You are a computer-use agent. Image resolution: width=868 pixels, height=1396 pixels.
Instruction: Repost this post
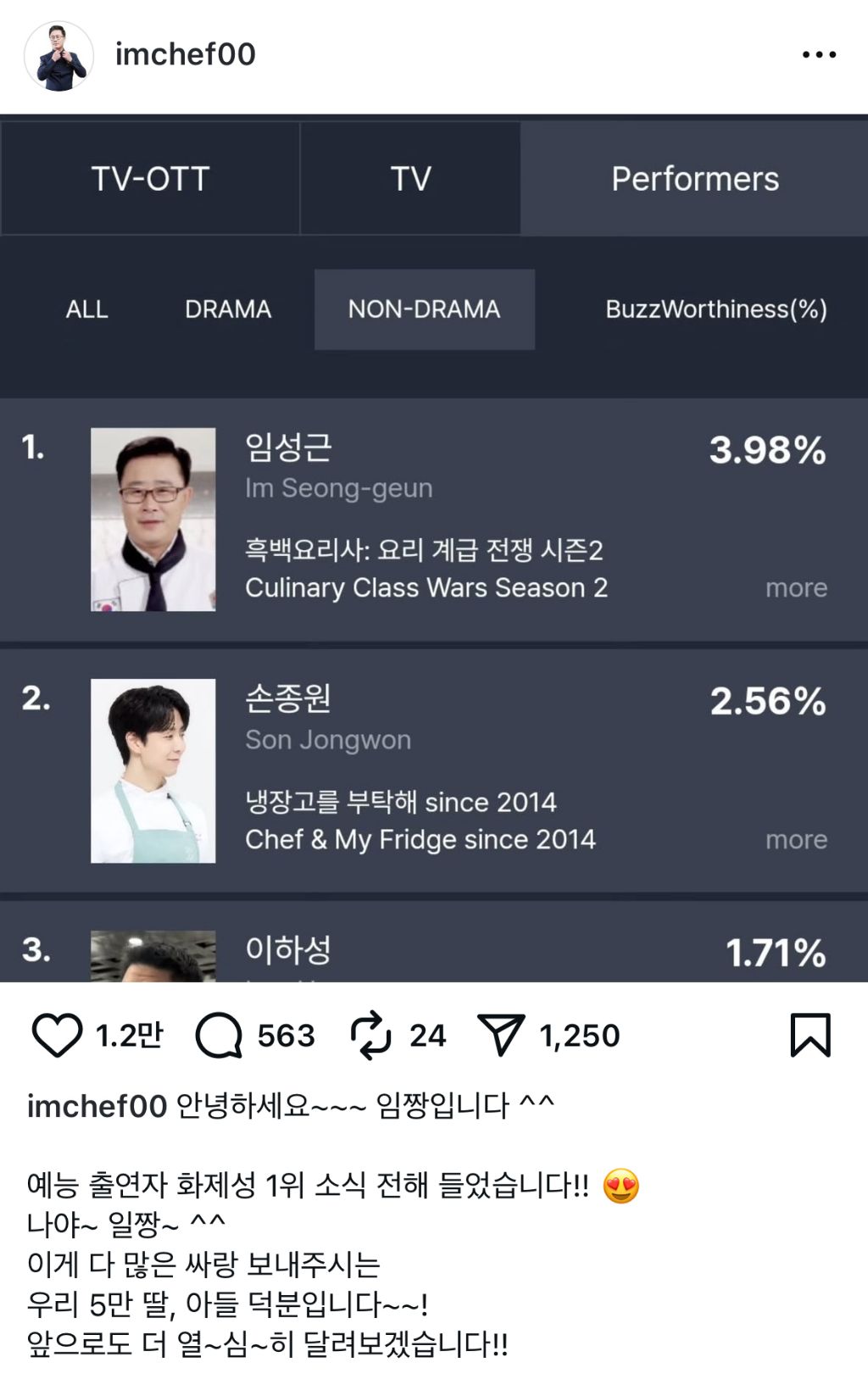click(370, 1035)
